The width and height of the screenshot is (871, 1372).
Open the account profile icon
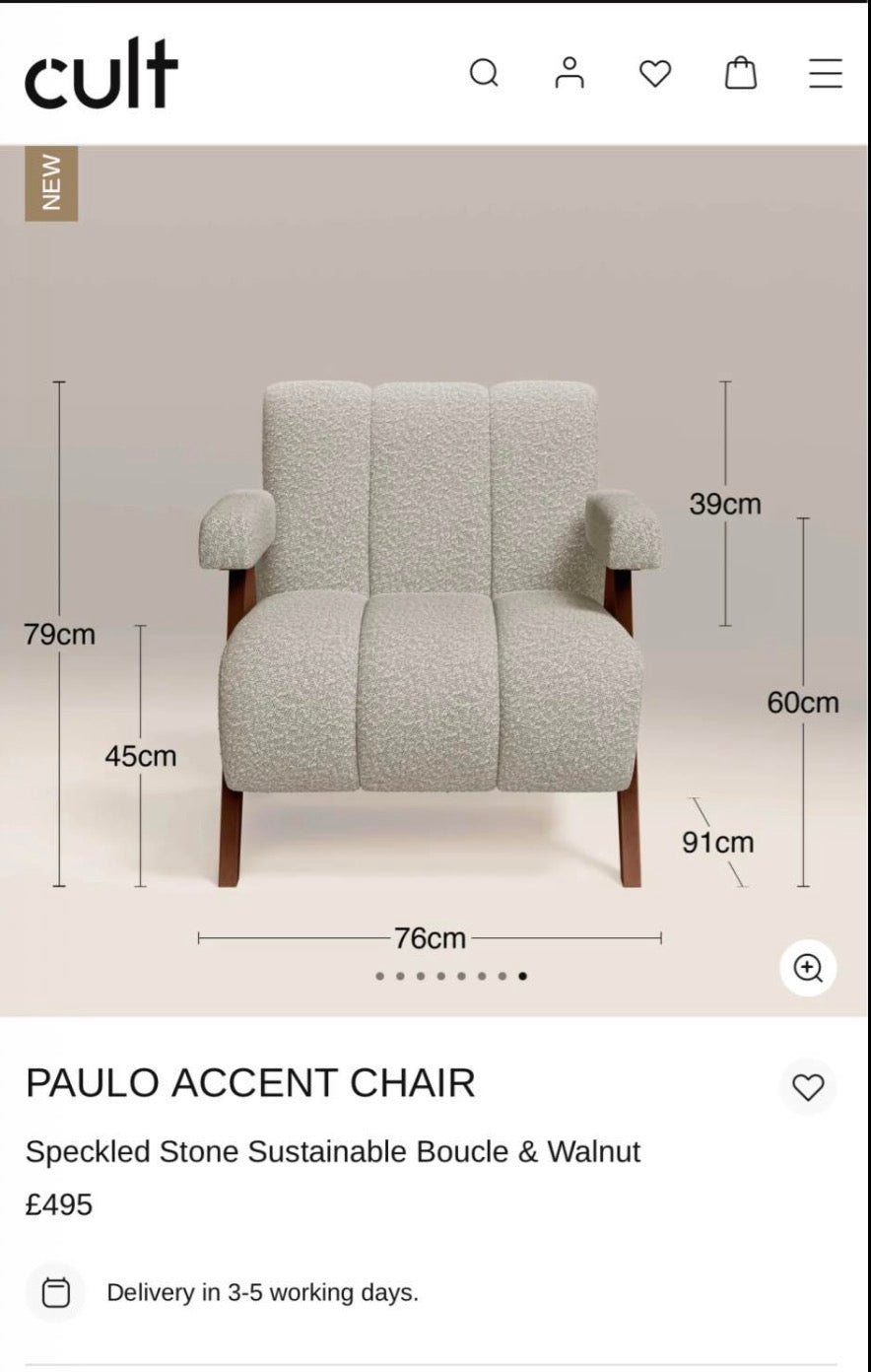(569, 73)
